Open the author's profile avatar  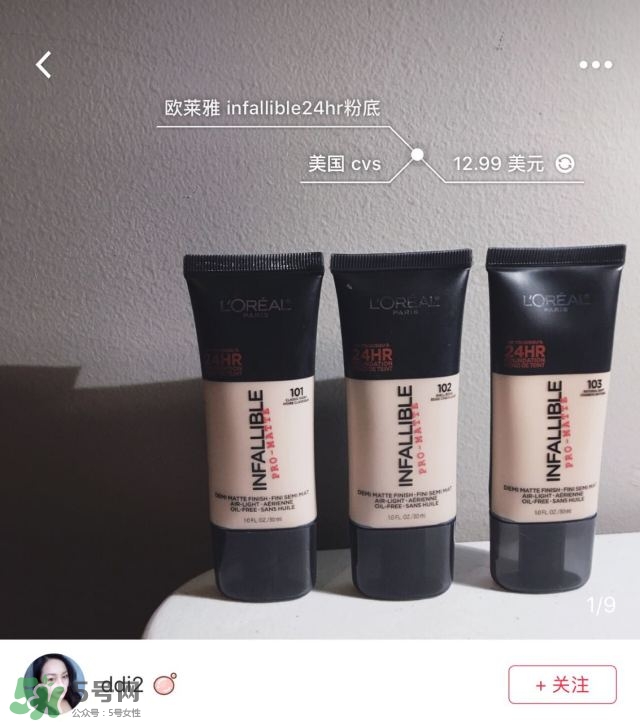pyautogui.click(x=47, y=683)
